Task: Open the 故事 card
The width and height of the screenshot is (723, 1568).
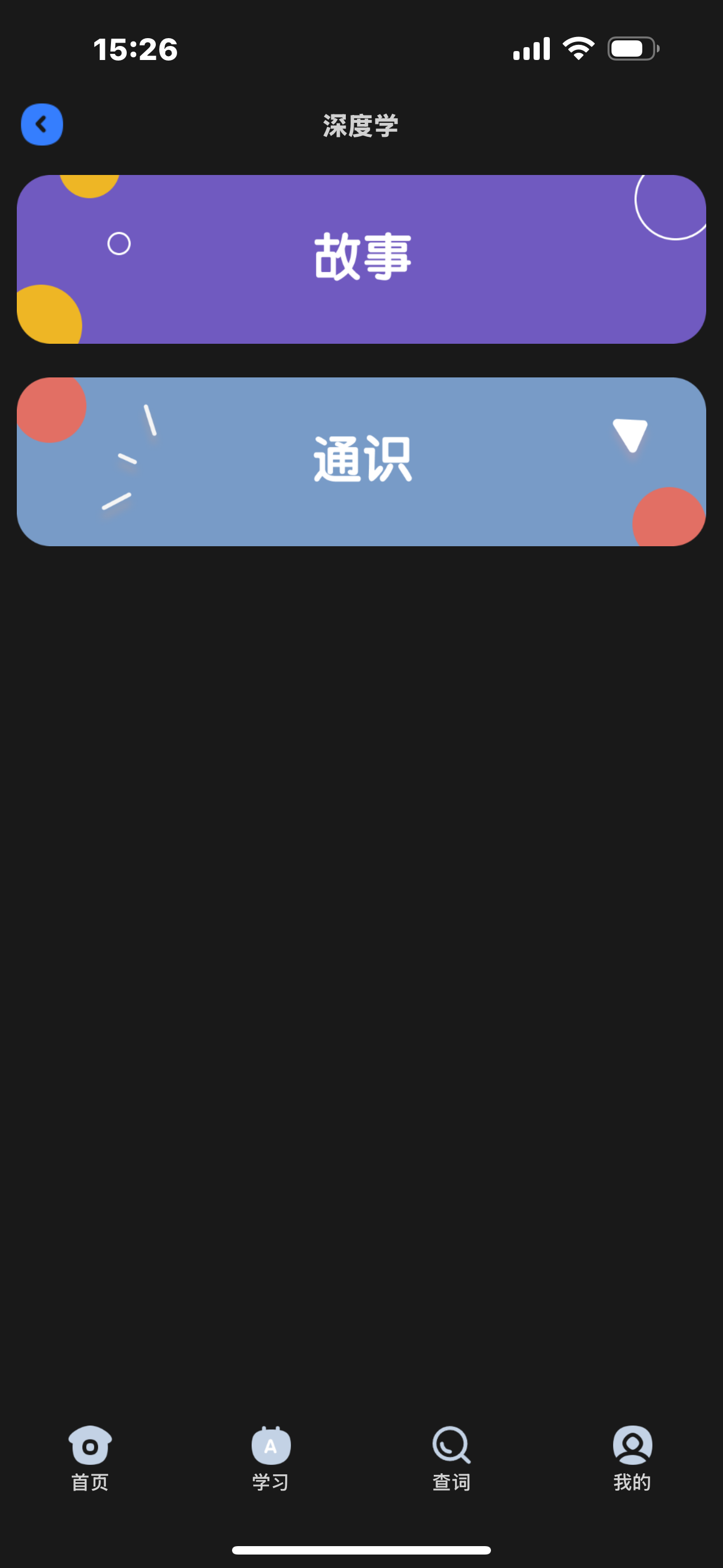Action: 361,259
